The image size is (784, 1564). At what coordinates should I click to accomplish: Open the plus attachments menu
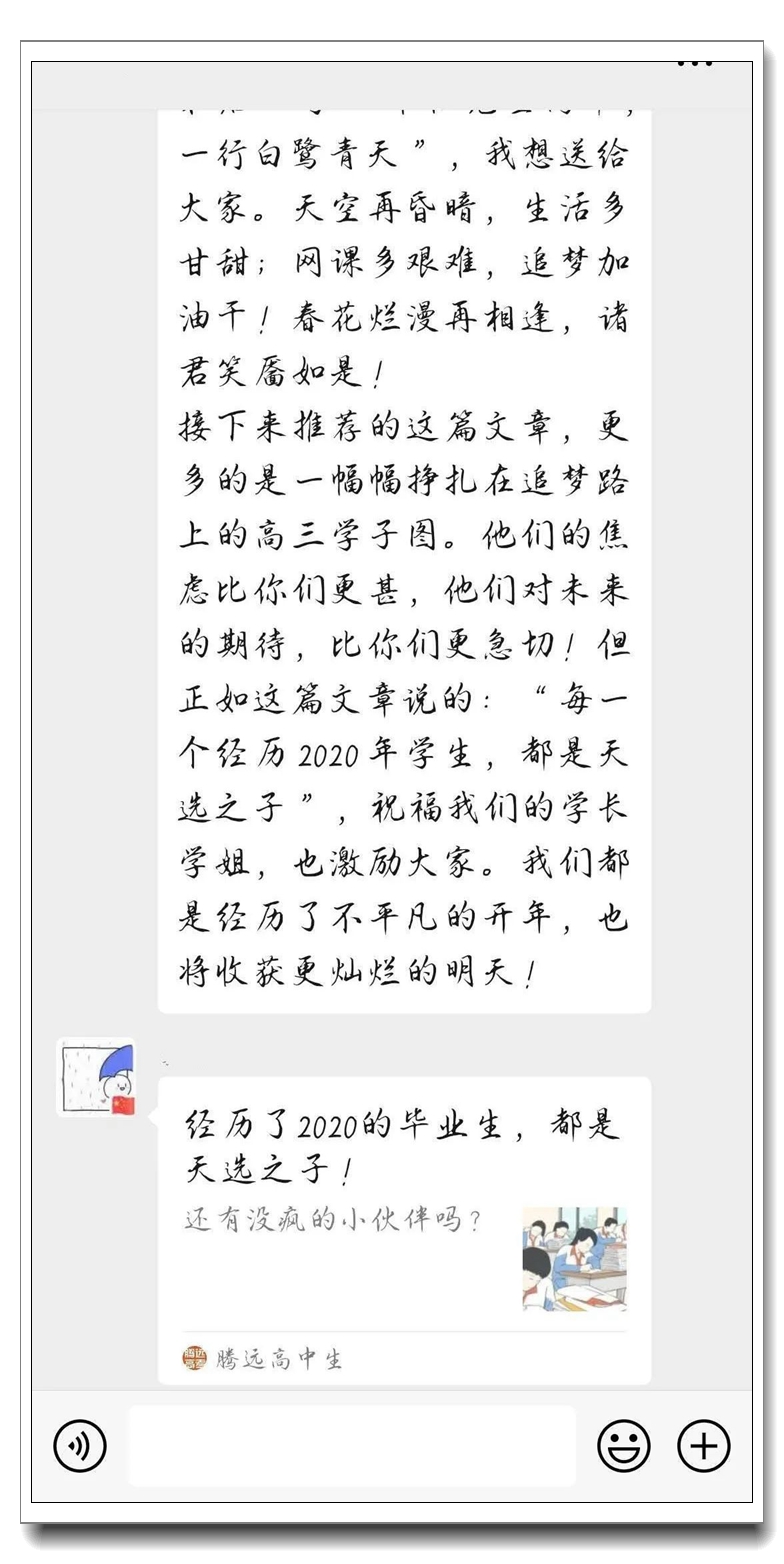click(704, 1446)
